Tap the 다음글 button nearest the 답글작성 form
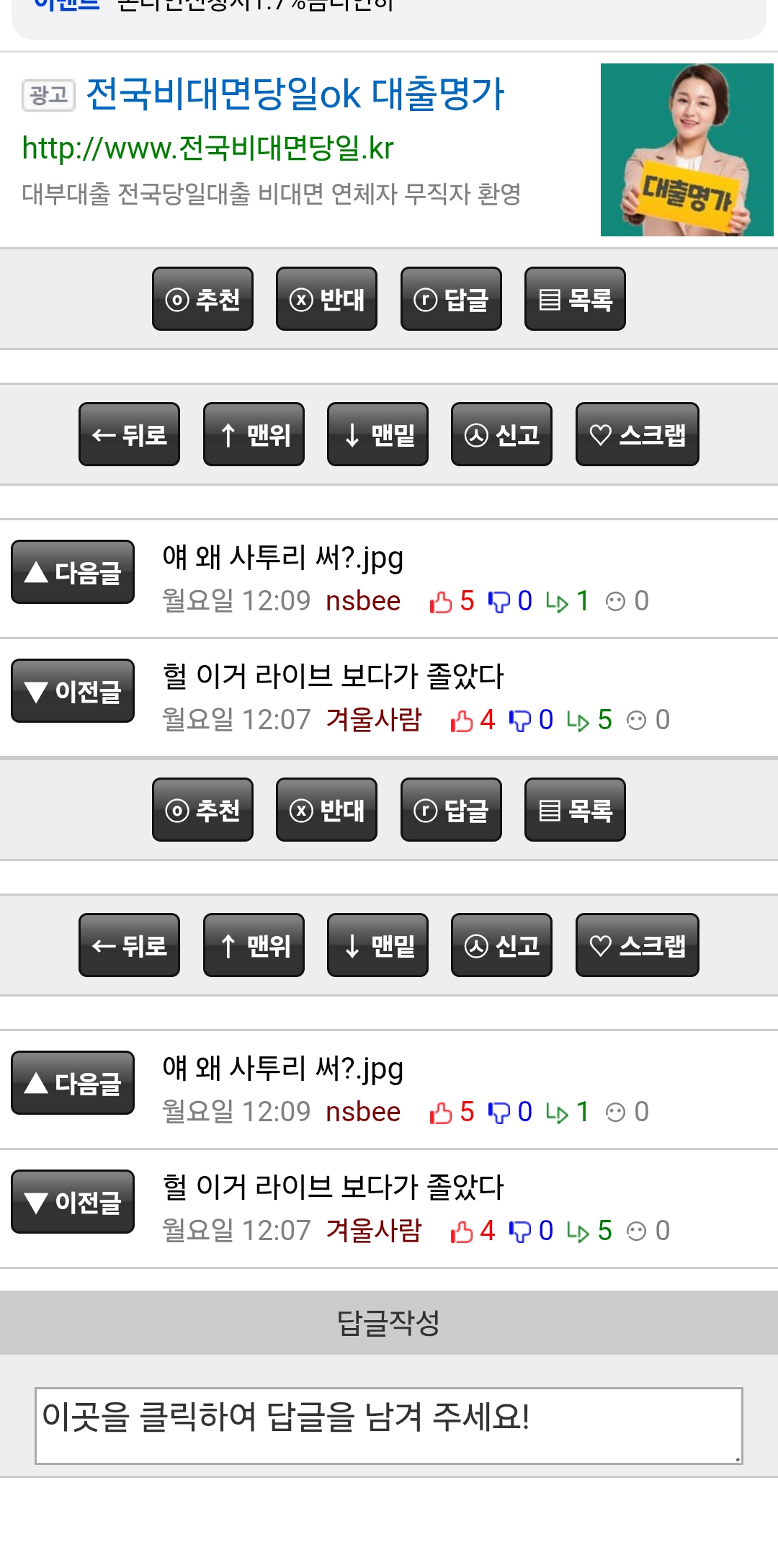Viewport: 778px width, 1568px height. [x=73, y=1083]
